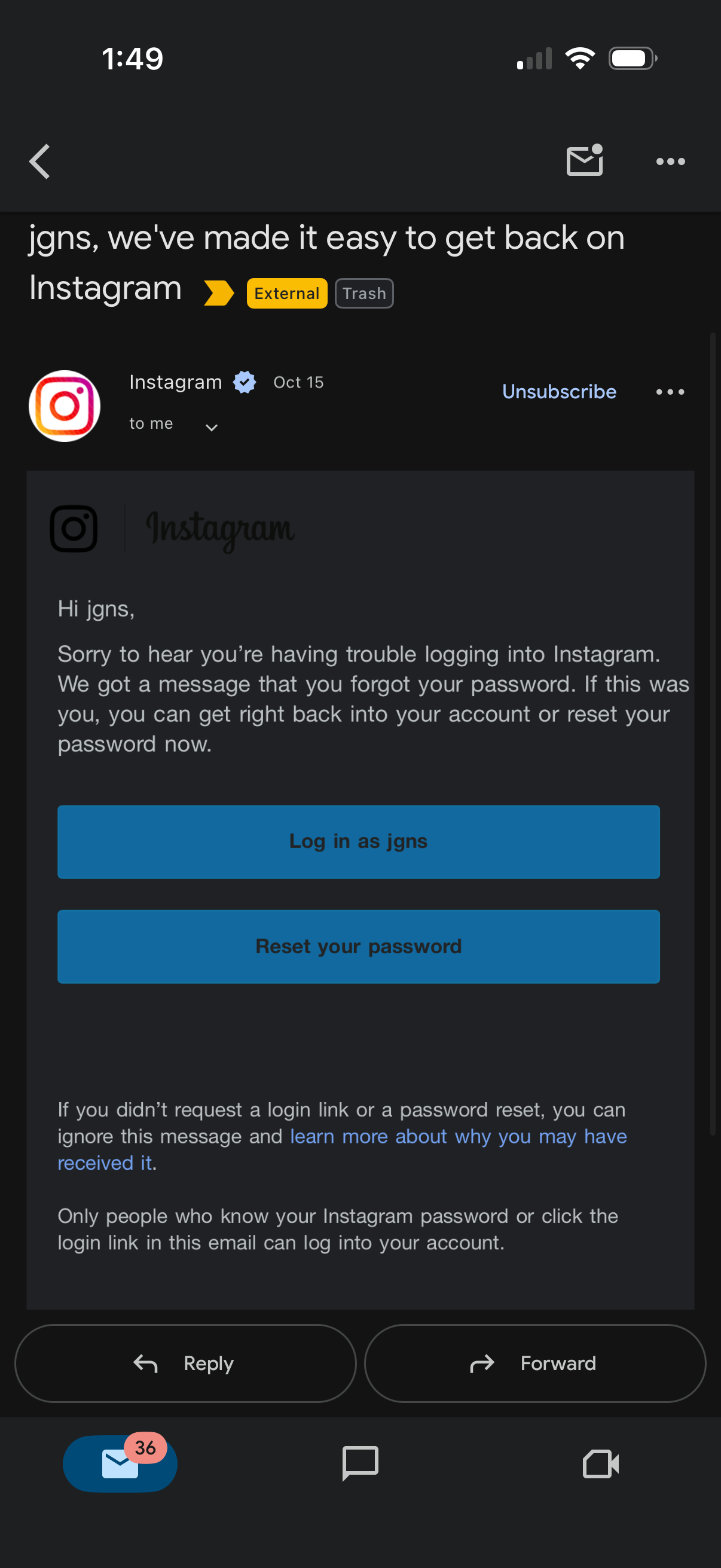Tap 'Reset your password' button

358,946
